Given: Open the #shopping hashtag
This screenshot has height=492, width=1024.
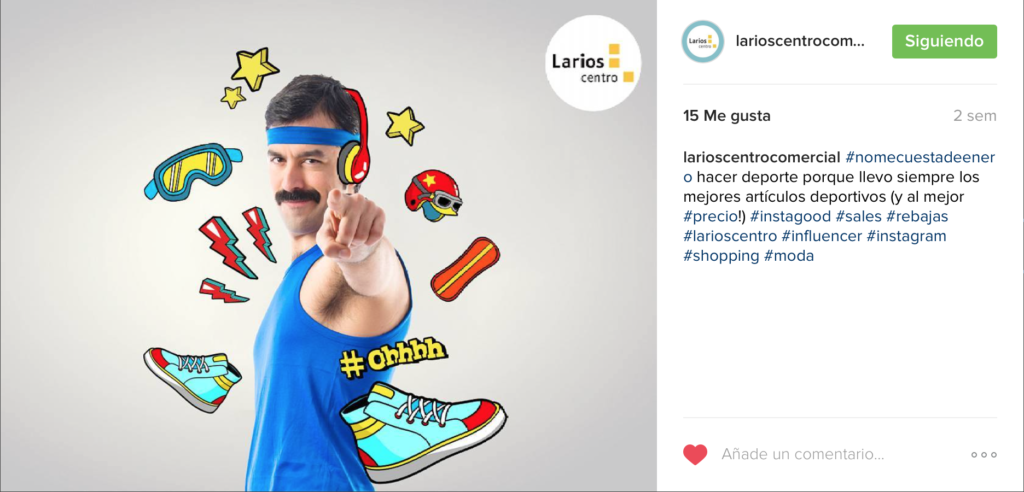Looking at the screenshot, I should pos(721,256).
